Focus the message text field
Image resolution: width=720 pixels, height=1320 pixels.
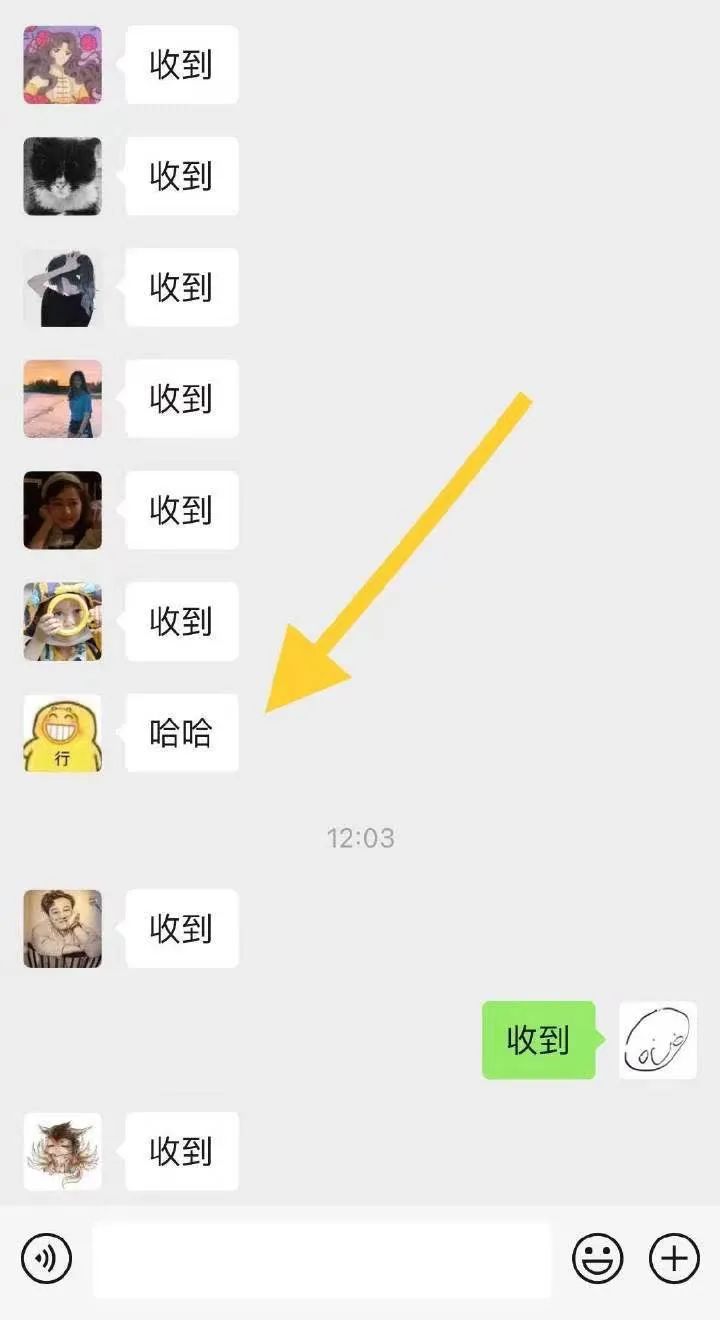(321, 1259)
